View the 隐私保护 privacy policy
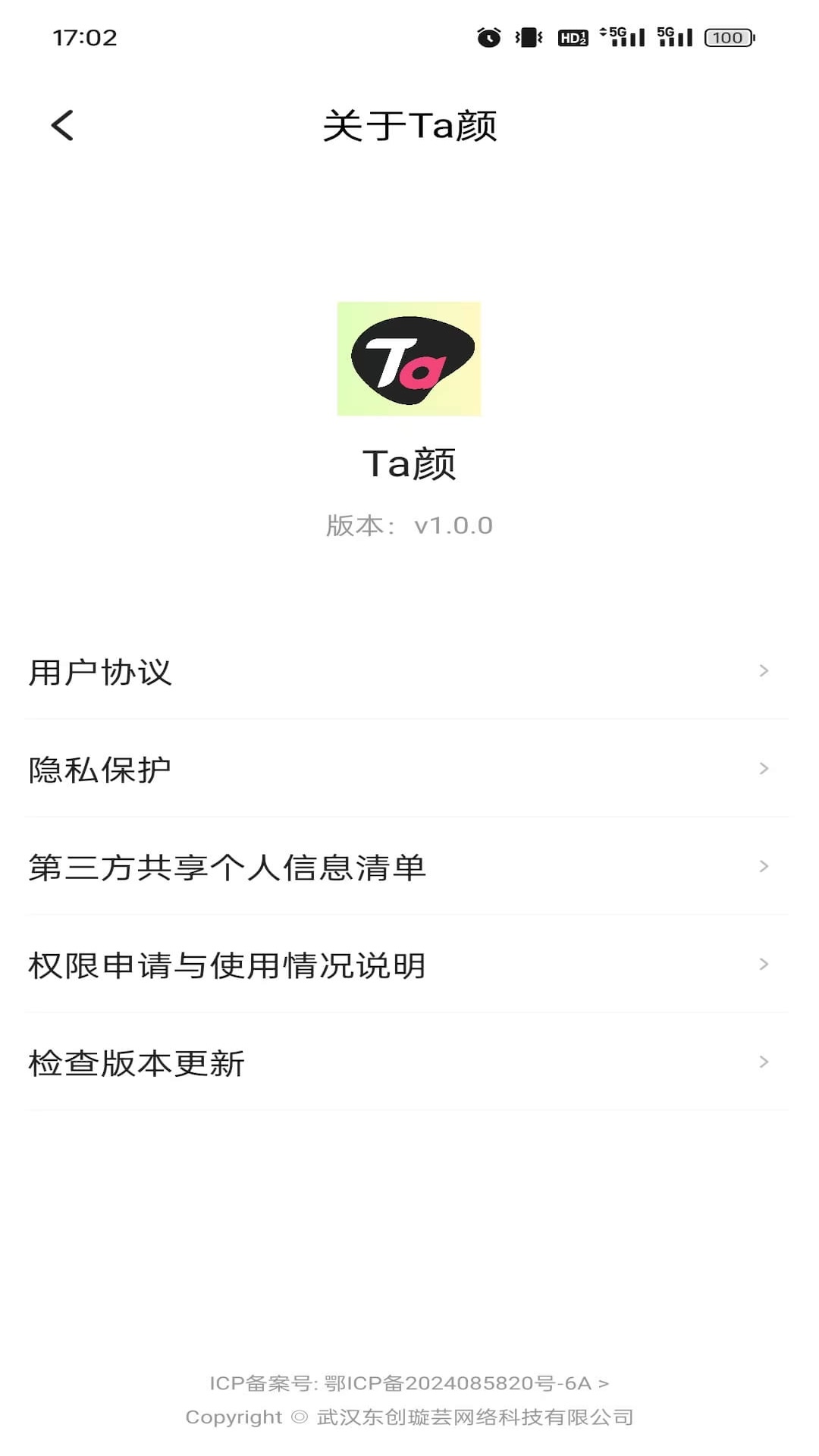 99,769
